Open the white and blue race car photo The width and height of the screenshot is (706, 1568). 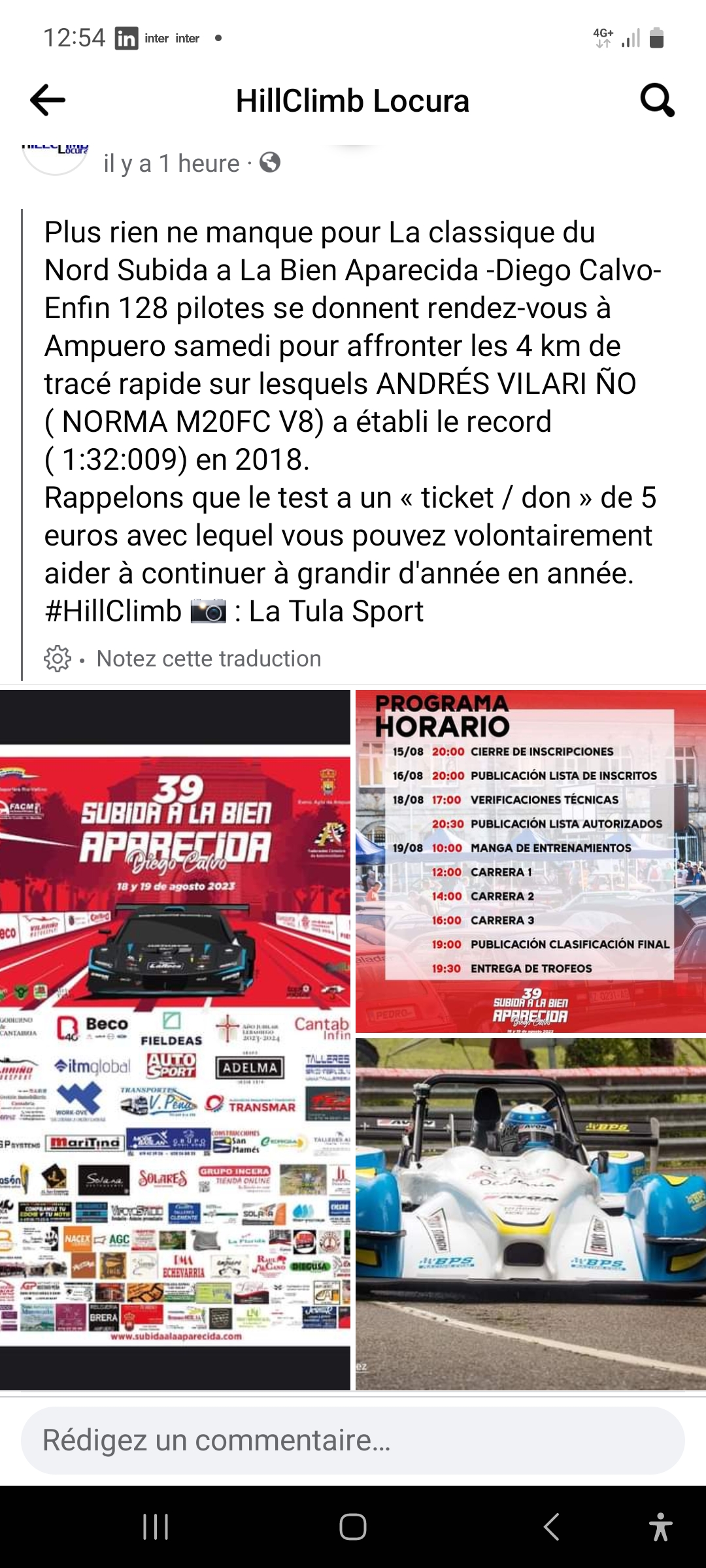[530, 1214]
